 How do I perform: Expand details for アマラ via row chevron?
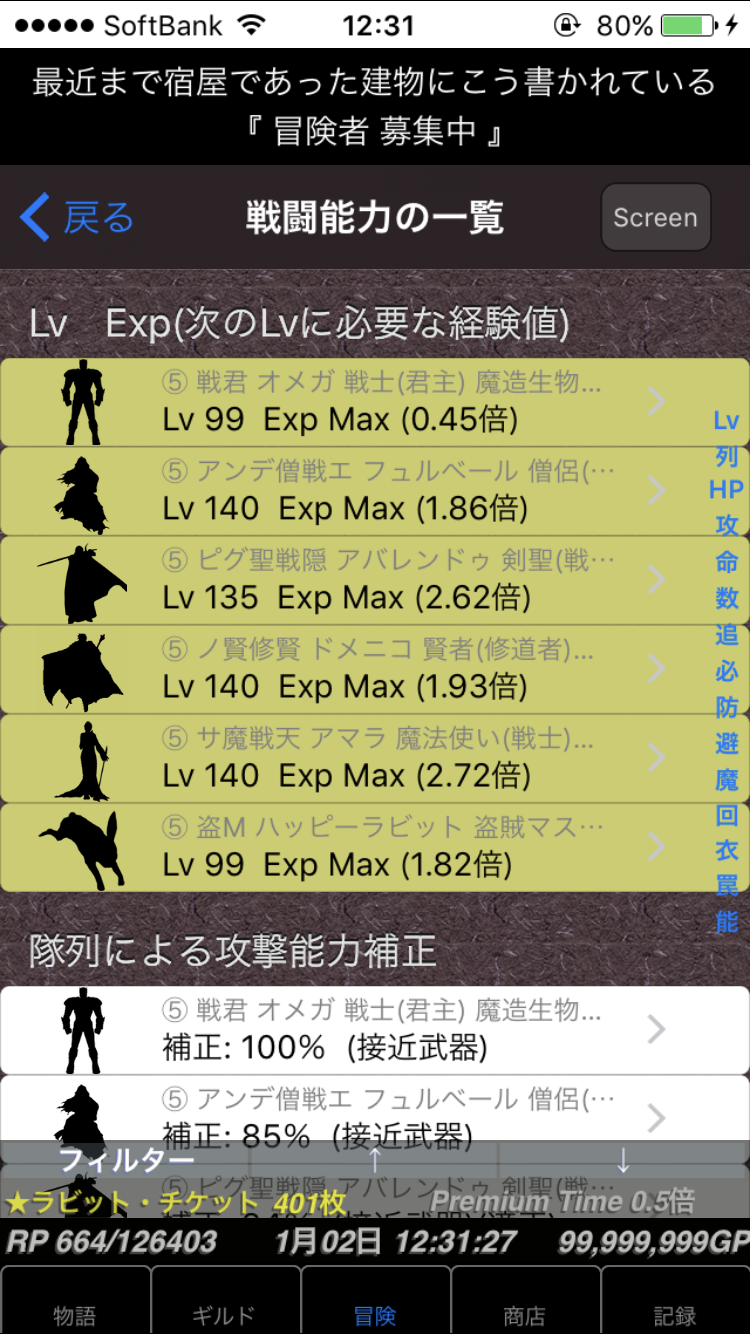click(x=657, y=756)
